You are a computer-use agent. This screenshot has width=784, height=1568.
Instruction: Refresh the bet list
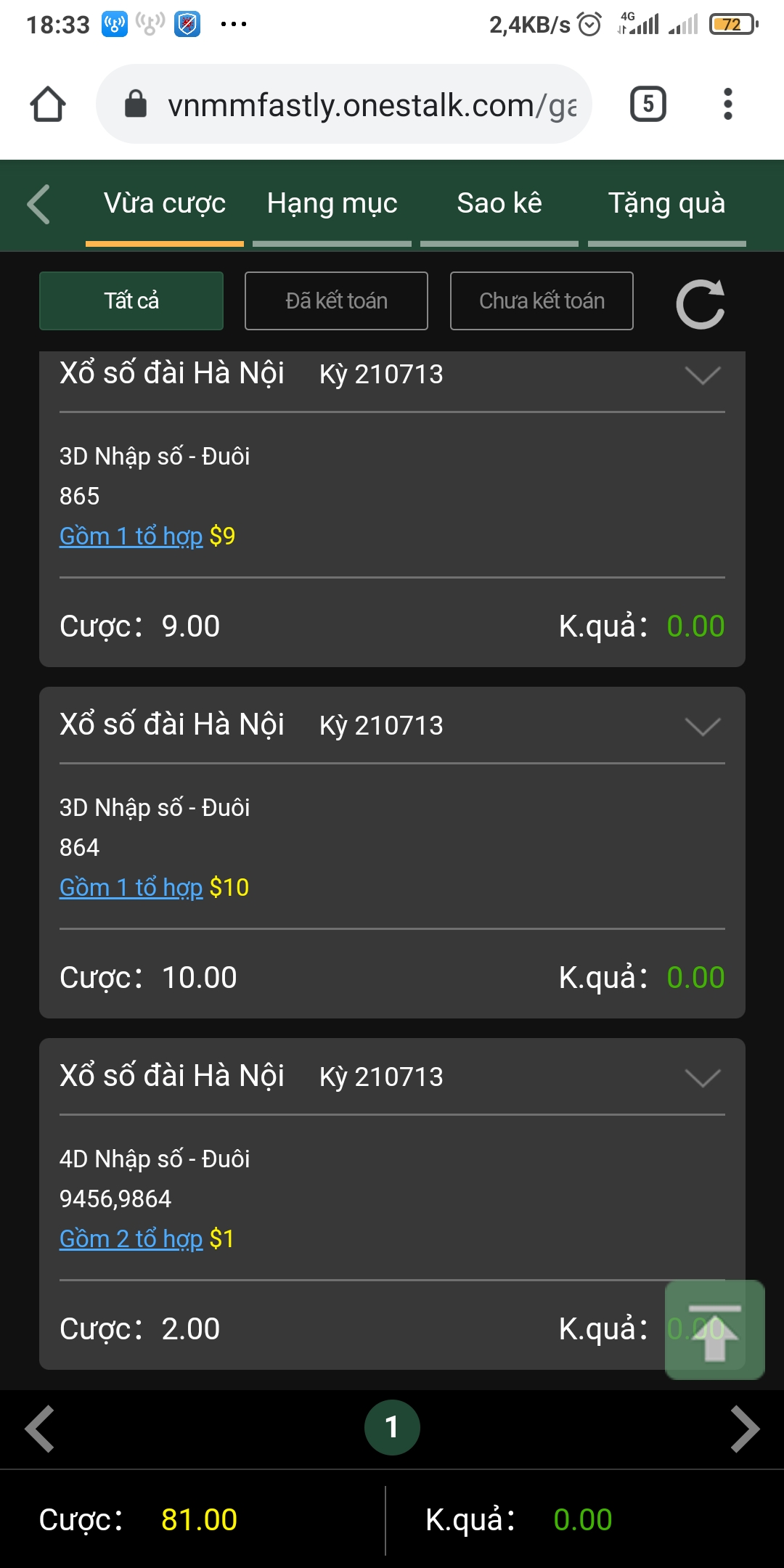pyautogui.click(x=701, y=303)
